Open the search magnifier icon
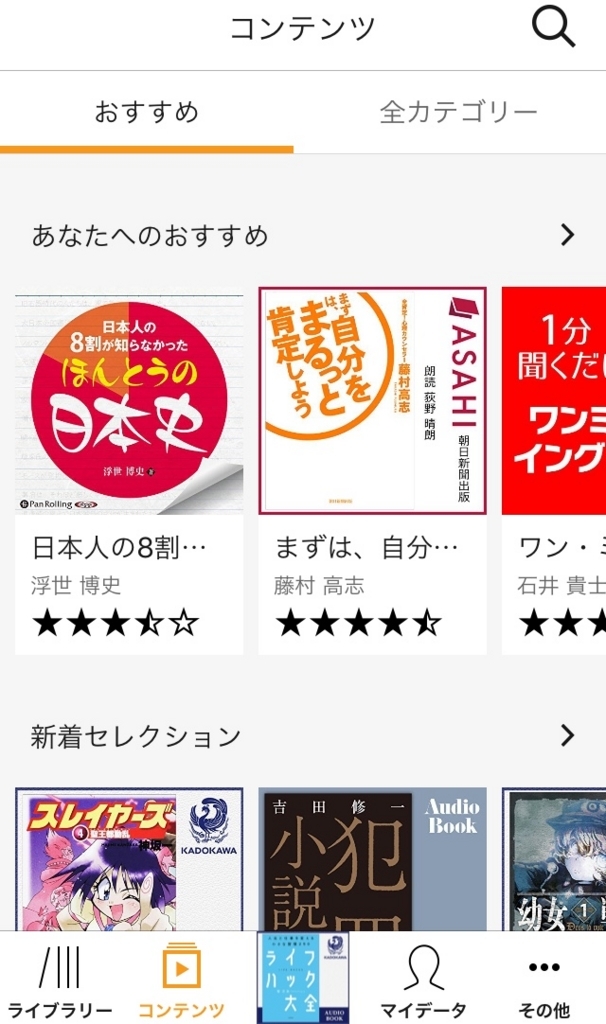 [x=553, y=27]
